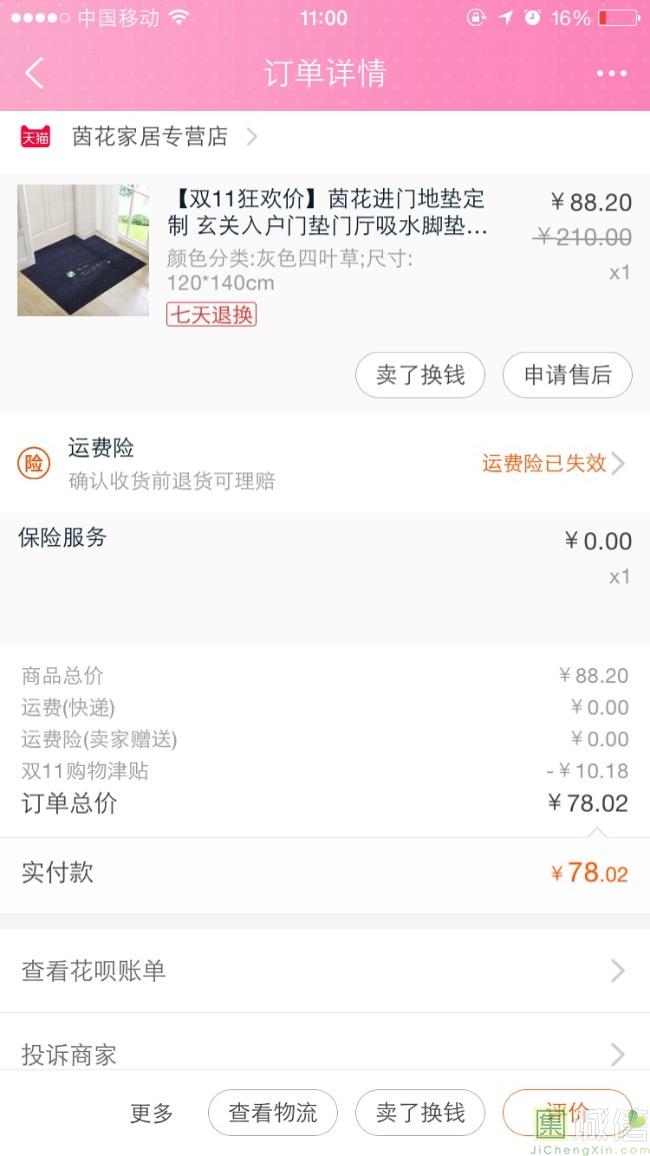Check shipping via 查看物流
Viewport: 650px width, 1156px height.
click(x=273, y=1113)
